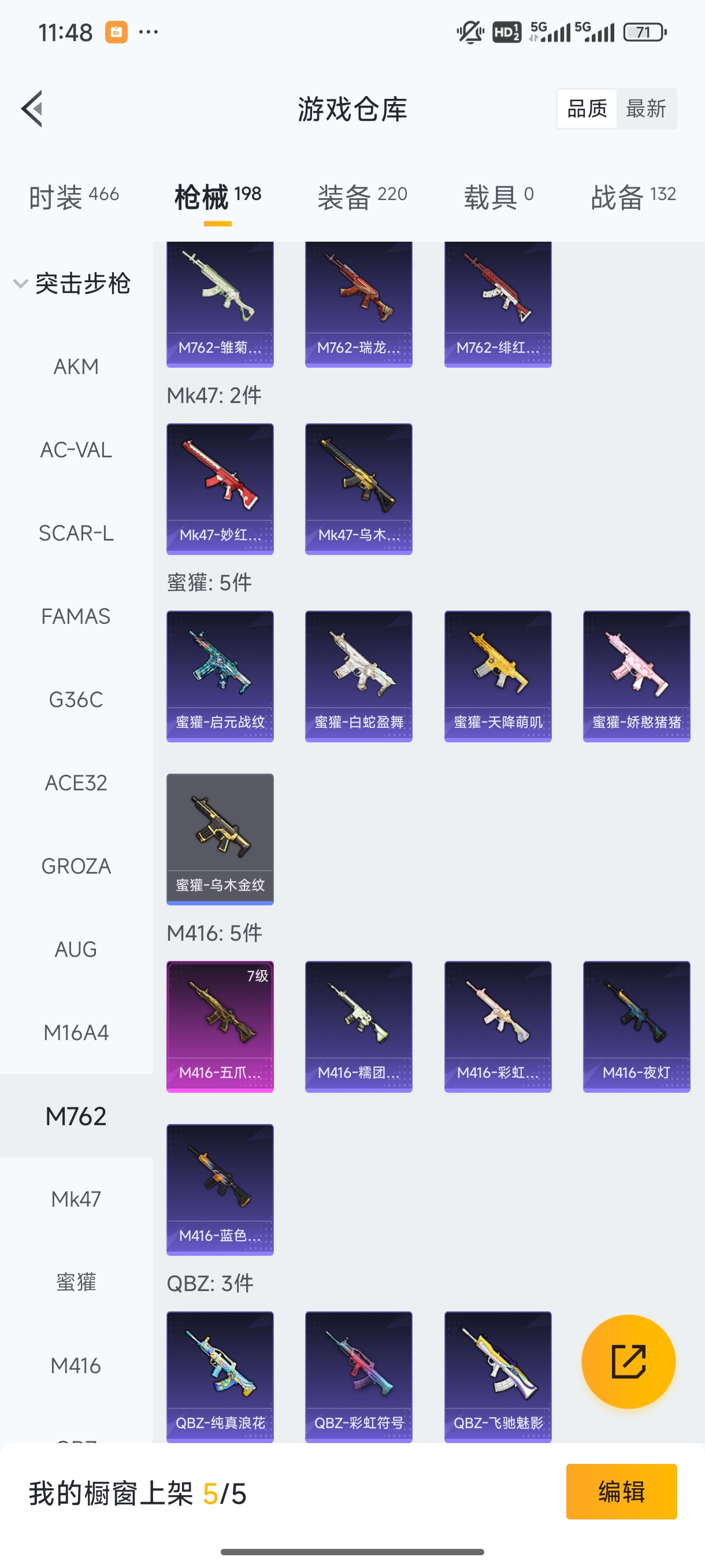Screen dimensions: 705x1568
Task: Select Mk47 in the sidebar
Action: pos(76,1199)
